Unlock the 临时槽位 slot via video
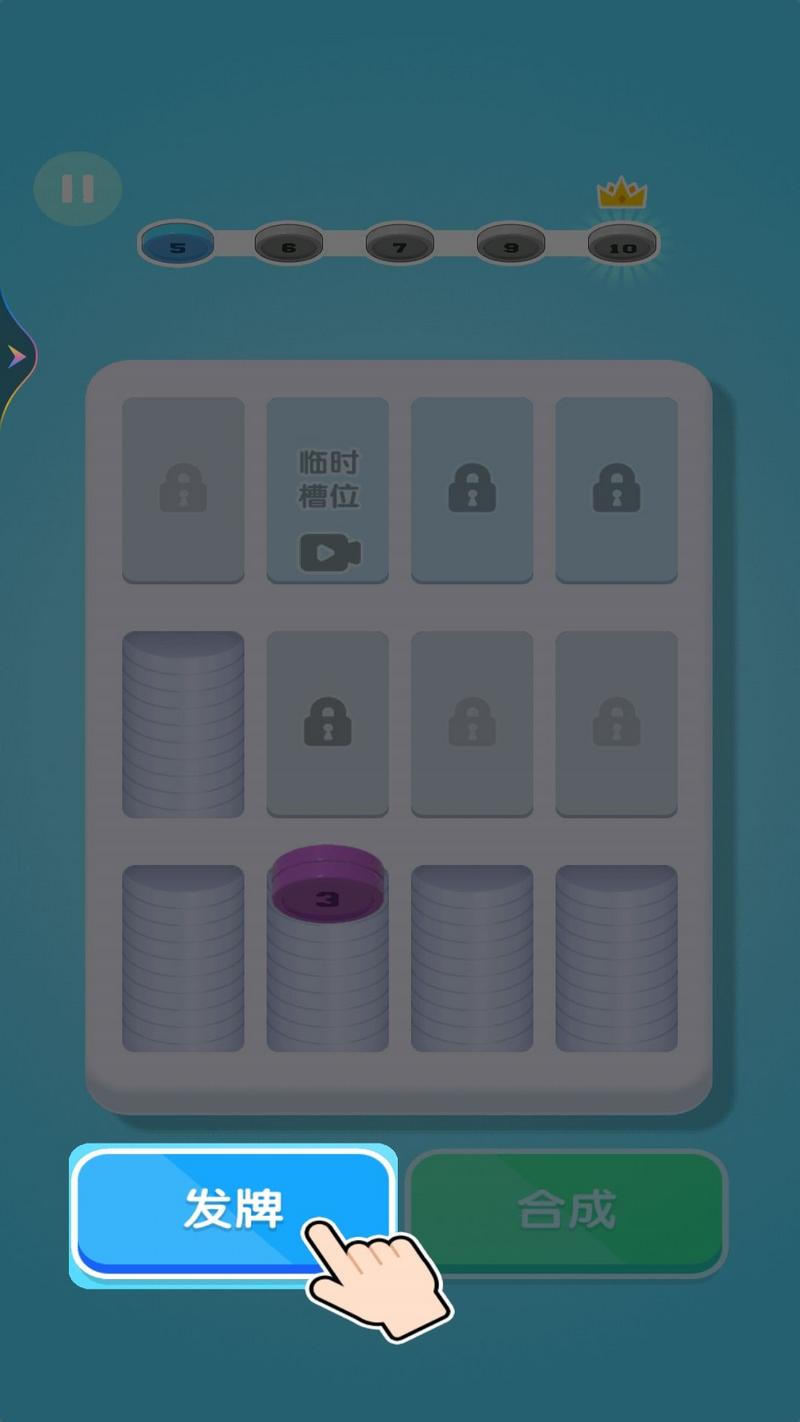 pos(328,490)
